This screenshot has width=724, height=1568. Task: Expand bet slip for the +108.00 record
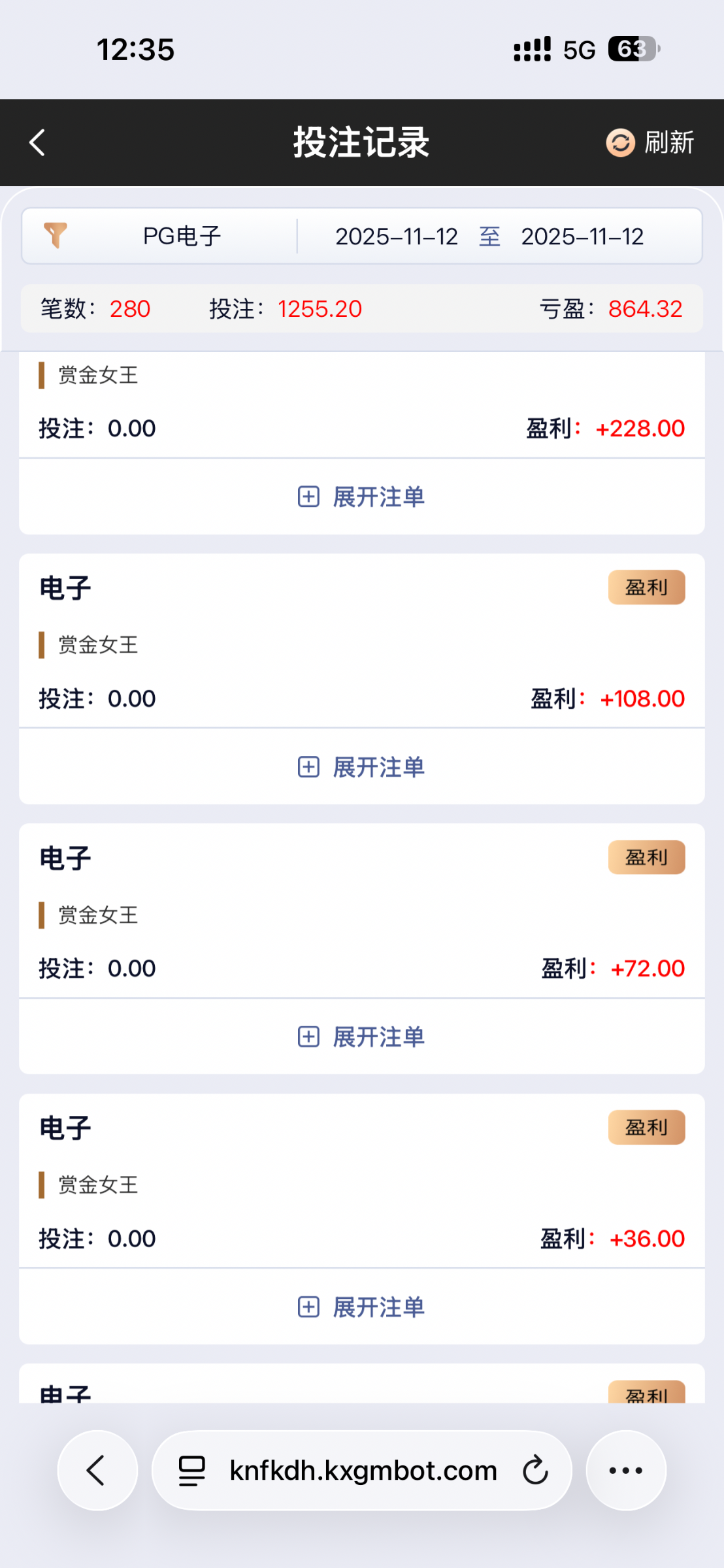[x=361, y=766]
